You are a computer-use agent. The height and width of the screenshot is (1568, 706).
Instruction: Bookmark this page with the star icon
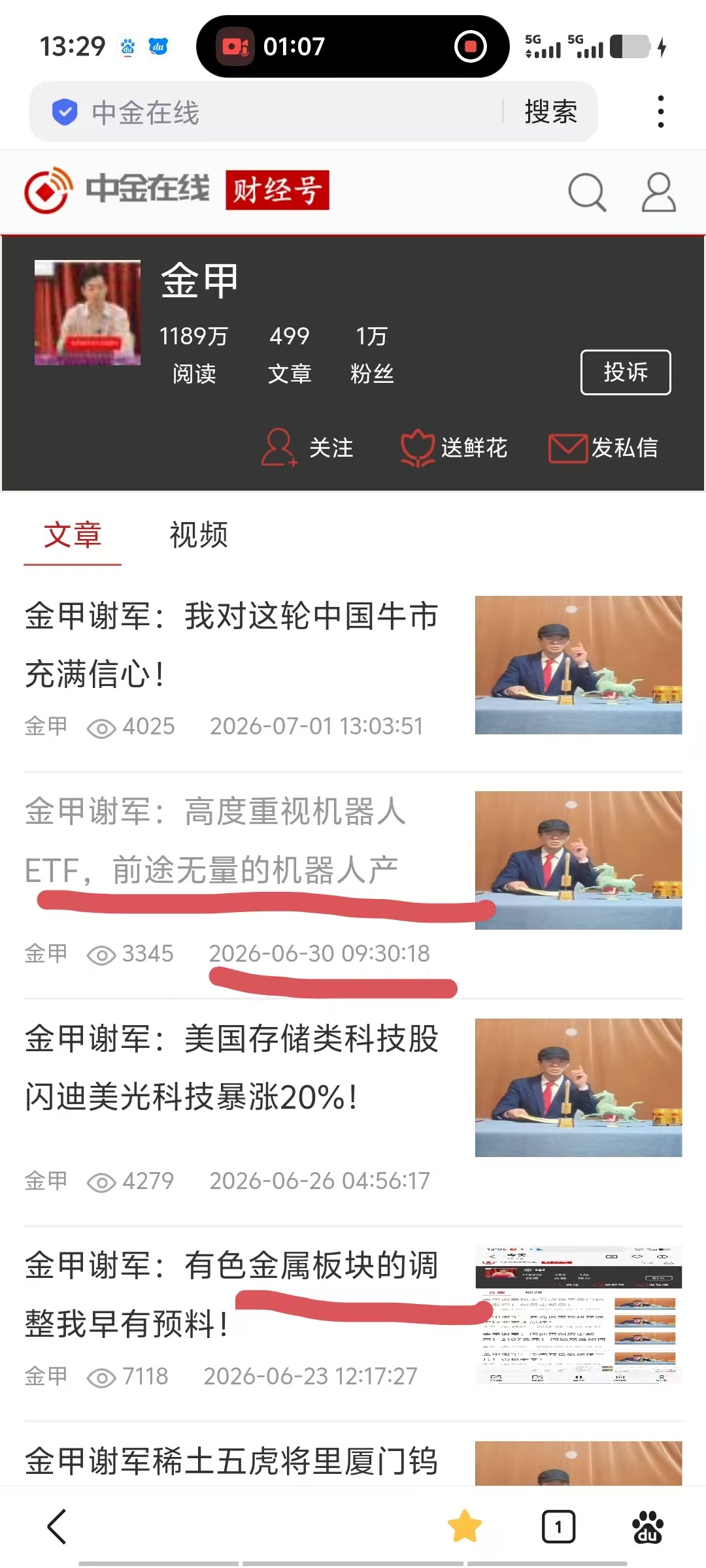465,1526
